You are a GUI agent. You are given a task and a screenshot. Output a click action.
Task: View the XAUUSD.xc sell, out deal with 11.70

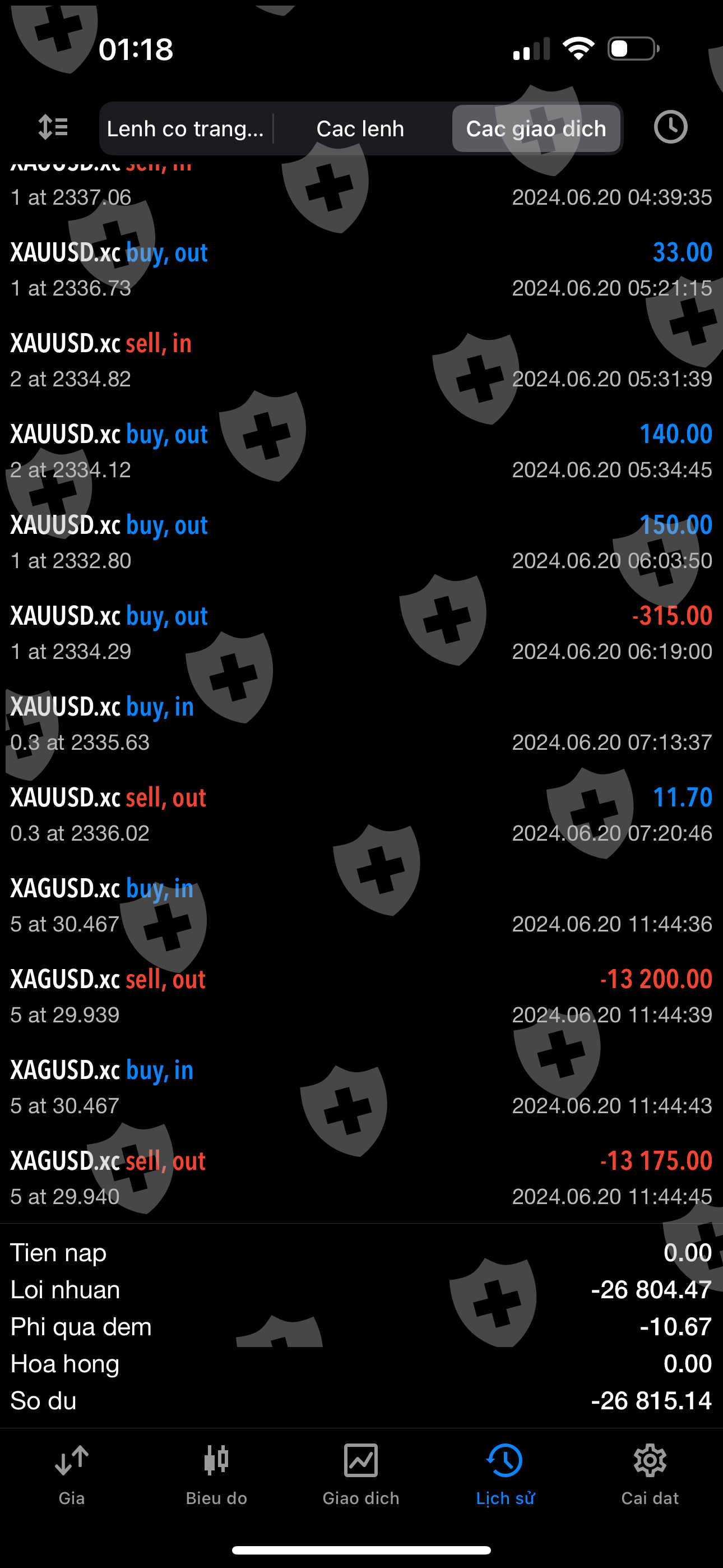point(361,814)
